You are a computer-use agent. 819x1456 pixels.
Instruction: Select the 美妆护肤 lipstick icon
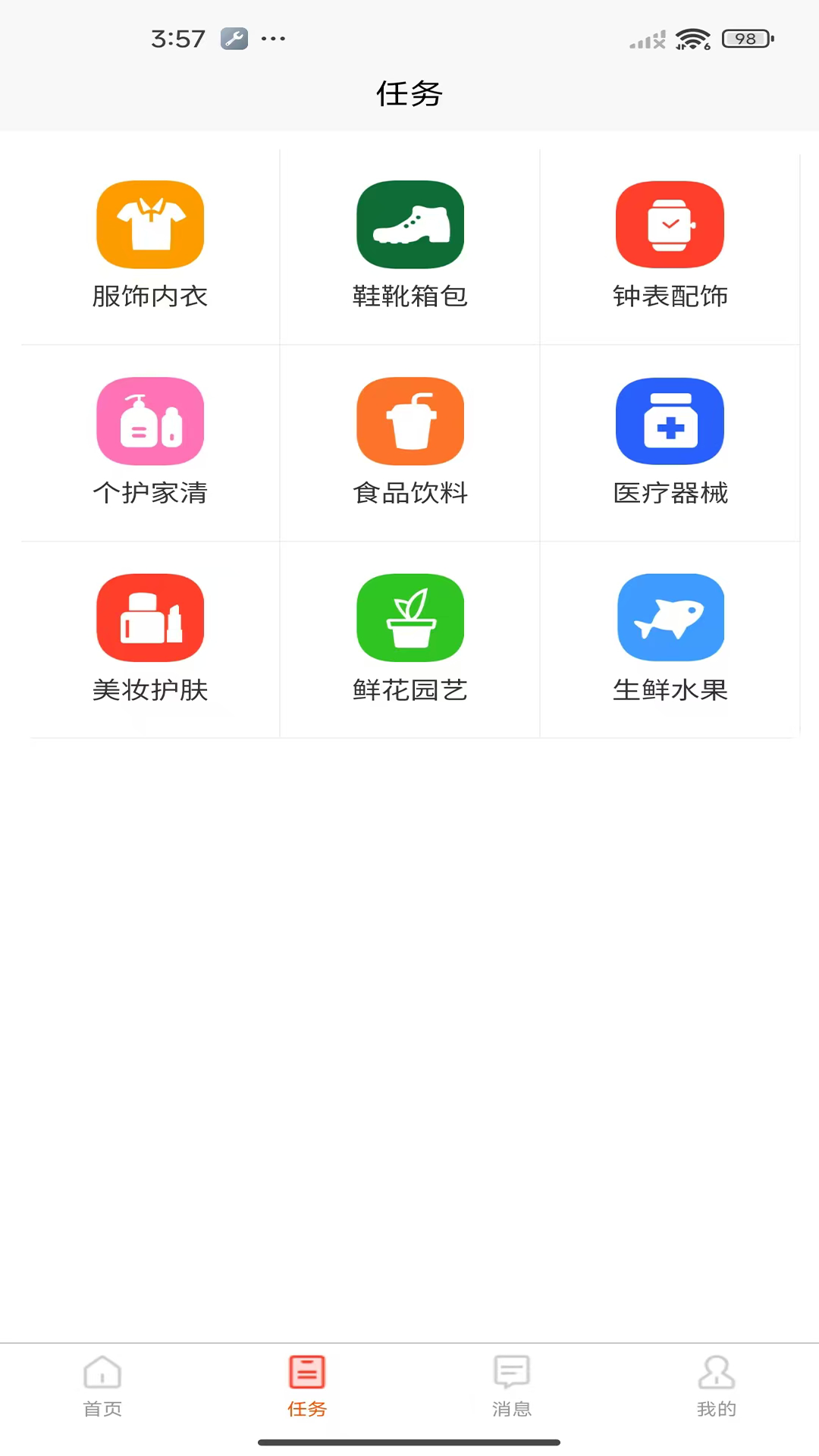pyautogui.click(x=149, y=617)
